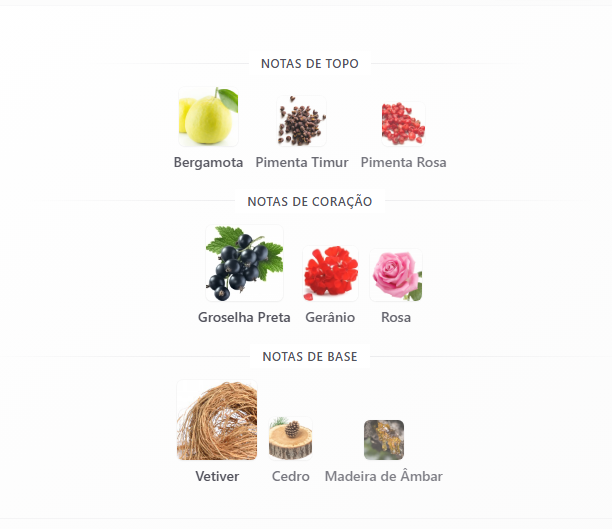
Task: View the Gerânio note
Action: (330, 275)
